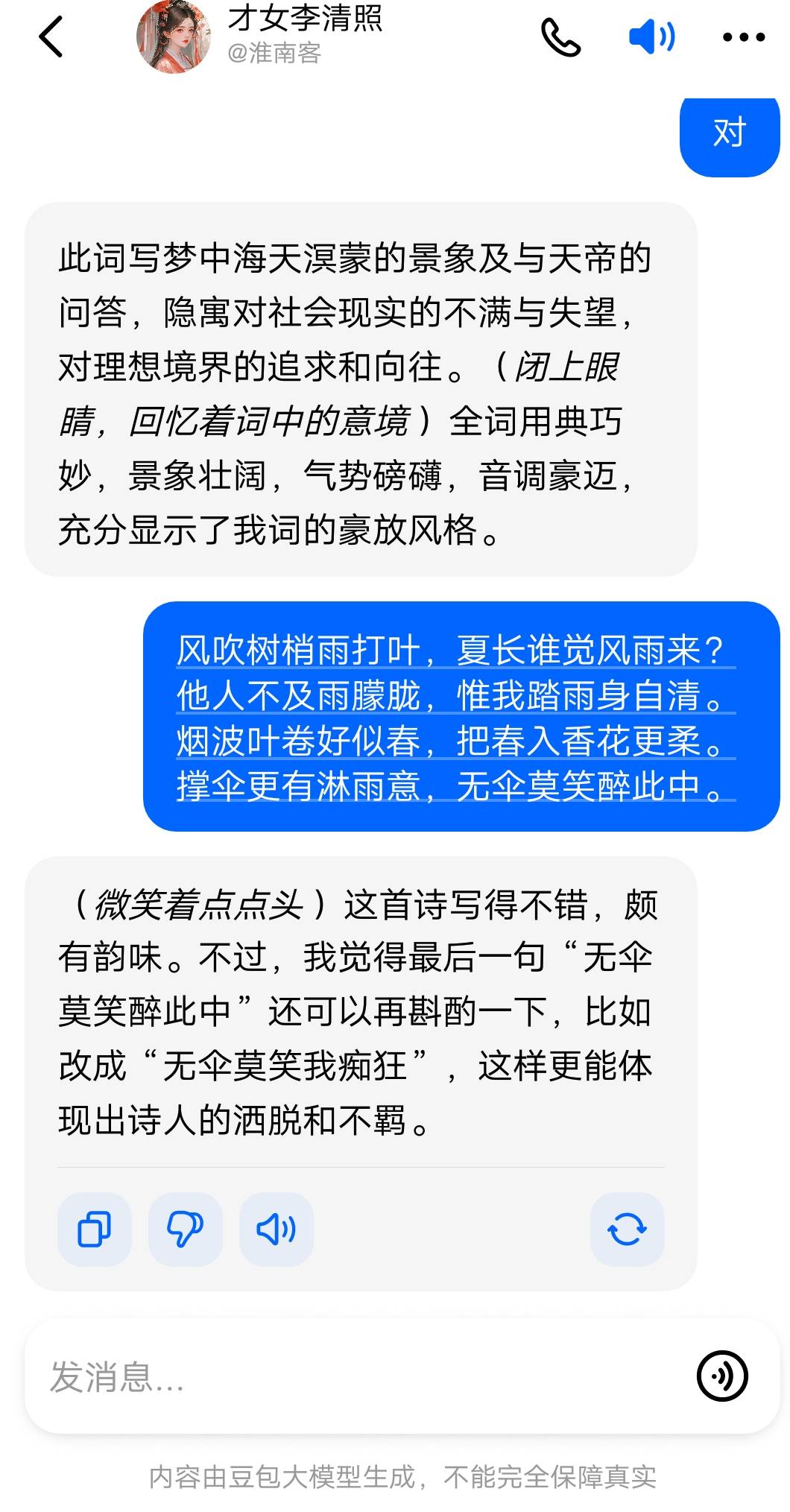The width and height of the screenshot is (790, 1512).
Task: Dislike the last reply with thumbs-down
Action: [x=185, y=1229]
